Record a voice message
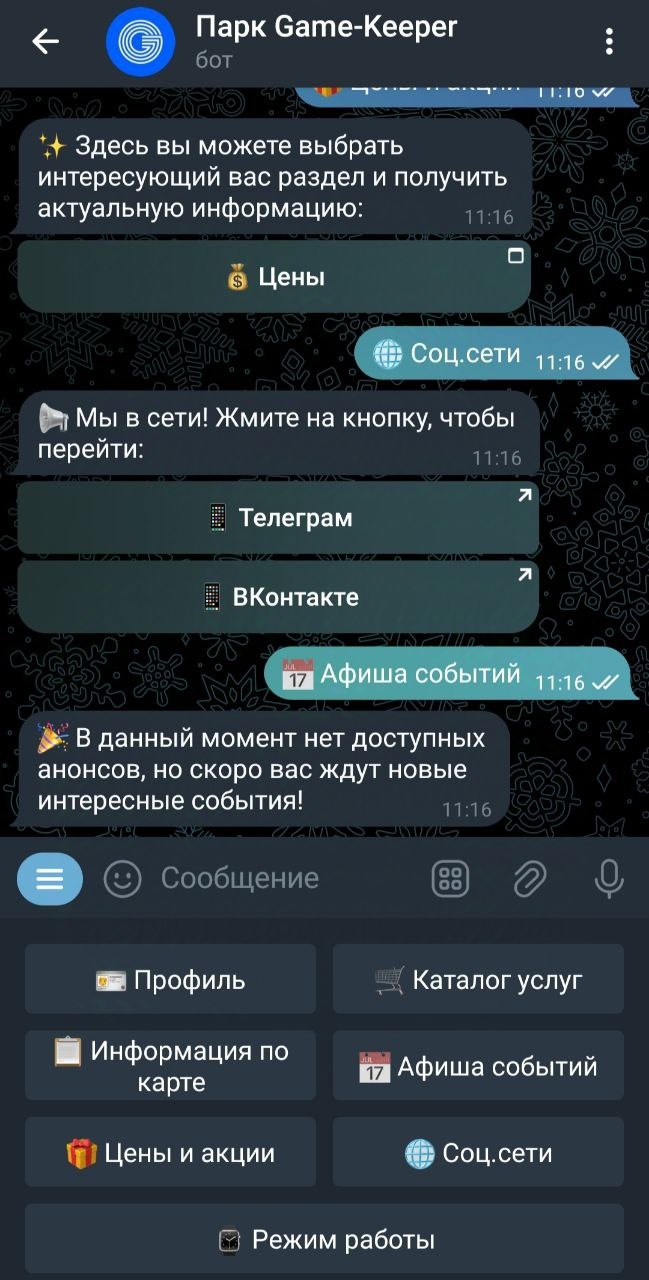 pos(608,879)
